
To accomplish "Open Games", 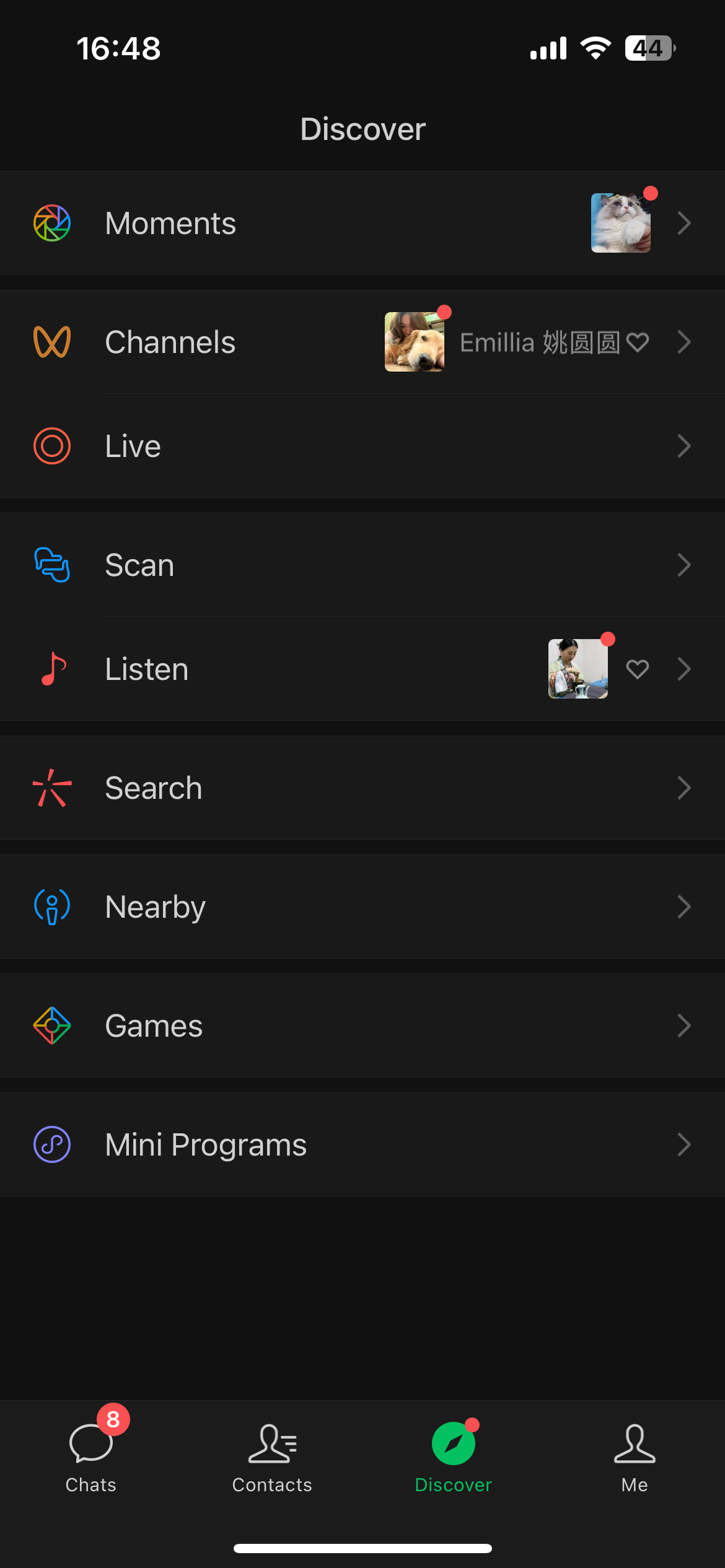I will (362, 1026).
